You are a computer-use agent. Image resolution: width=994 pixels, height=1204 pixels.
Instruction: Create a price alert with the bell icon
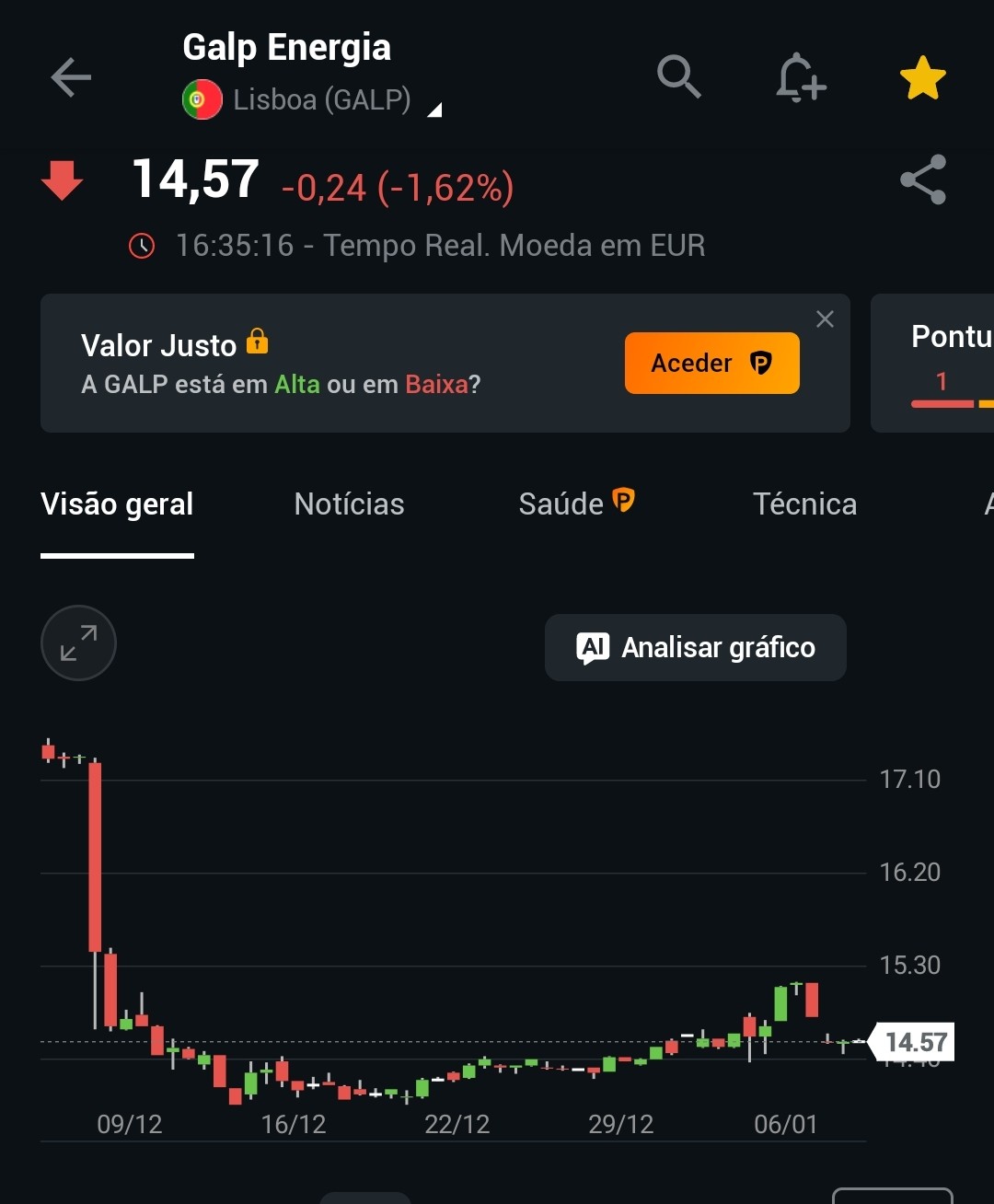(x=800, y=77)
